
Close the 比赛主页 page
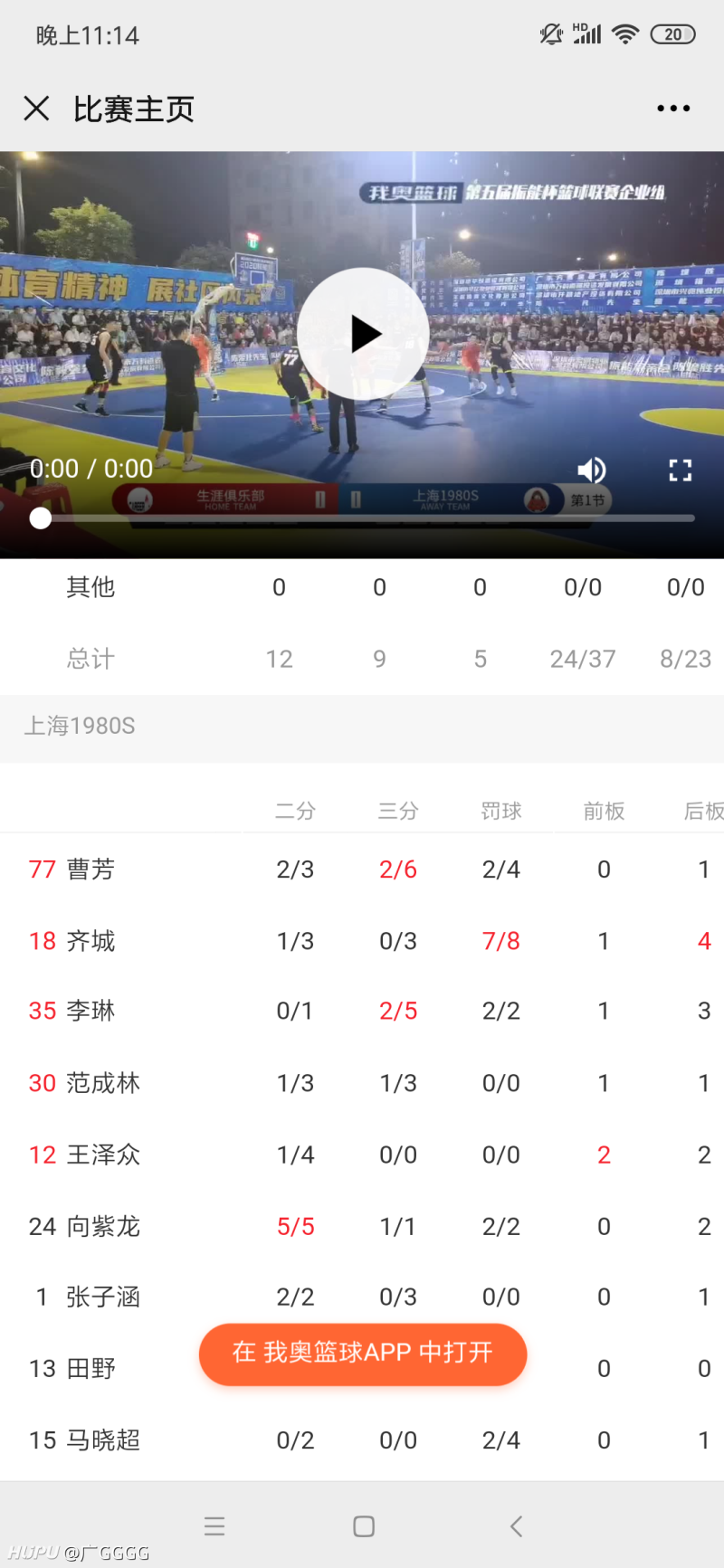[x=36, y=109]
